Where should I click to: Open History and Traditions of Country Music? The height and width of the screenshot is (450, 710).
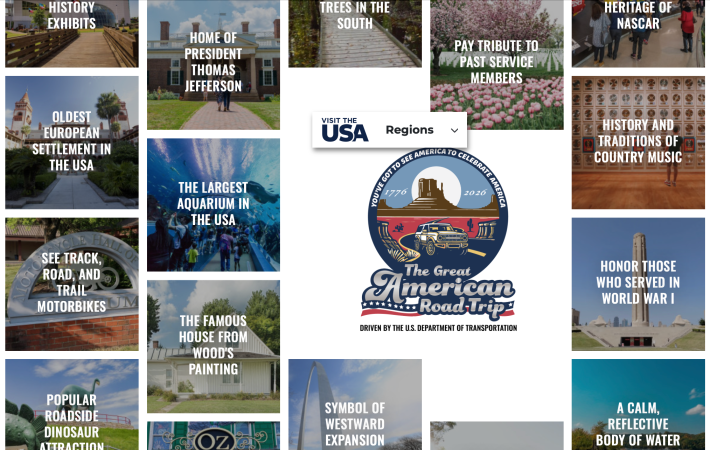pos(638,142)
